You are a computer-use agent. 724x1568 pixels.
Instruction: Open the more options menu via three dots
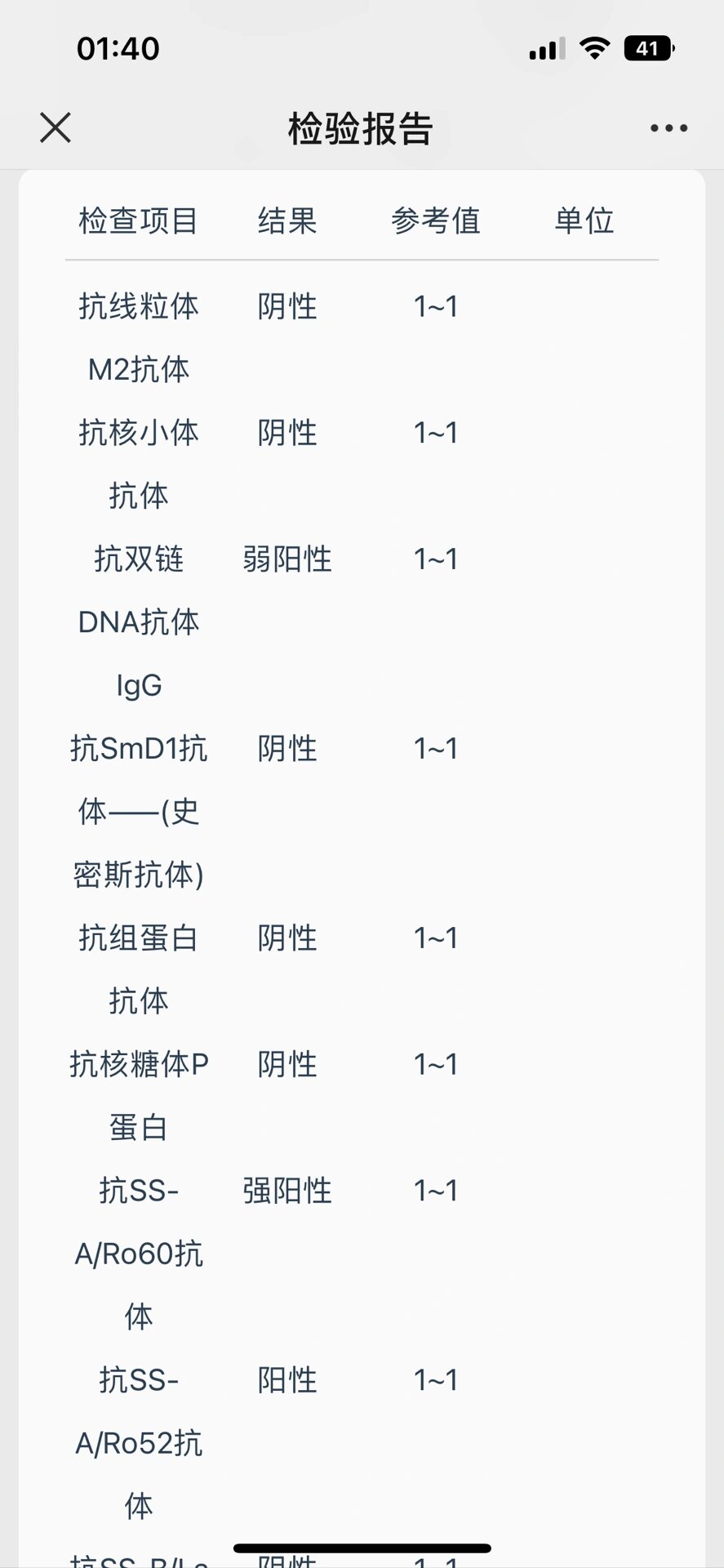pyautogui.click(x=668, y=127)
